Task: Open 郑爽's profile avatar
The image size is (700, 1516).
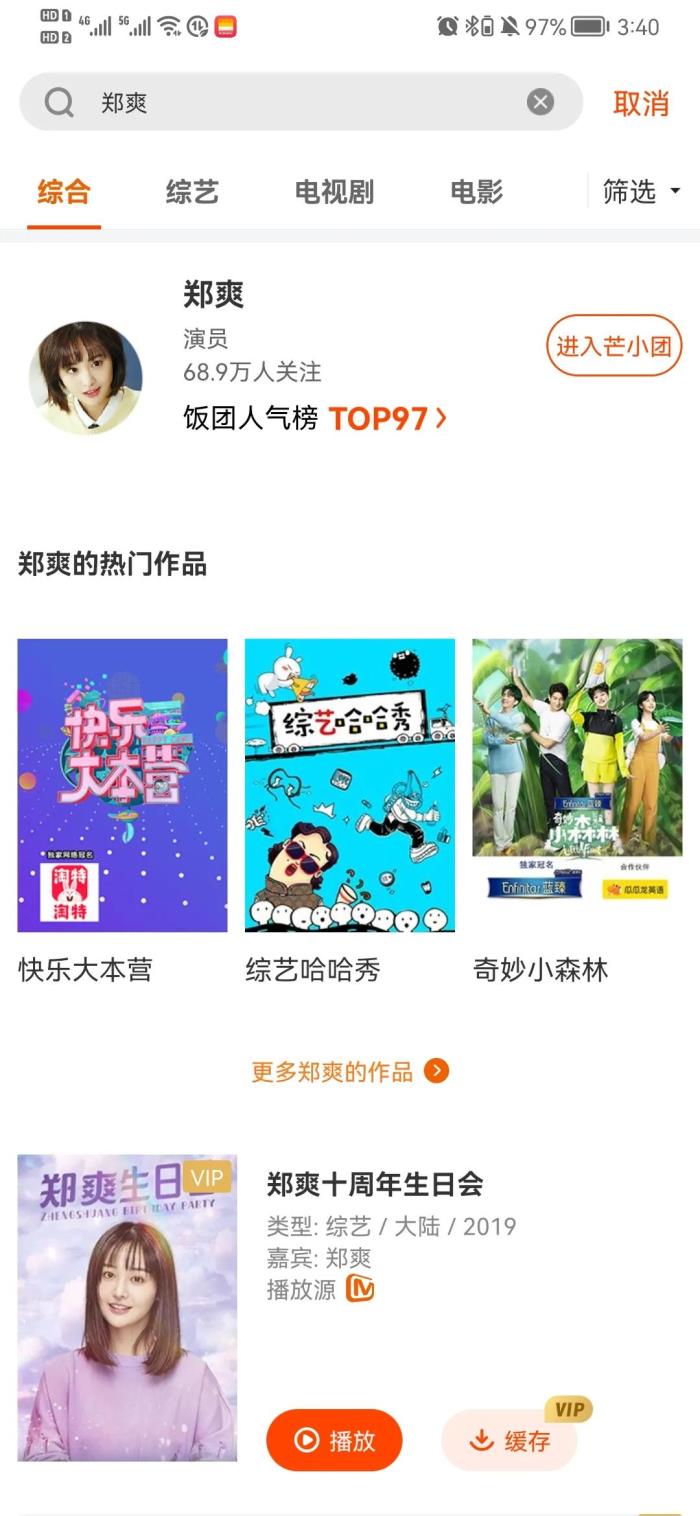Action: coord(86,378)
